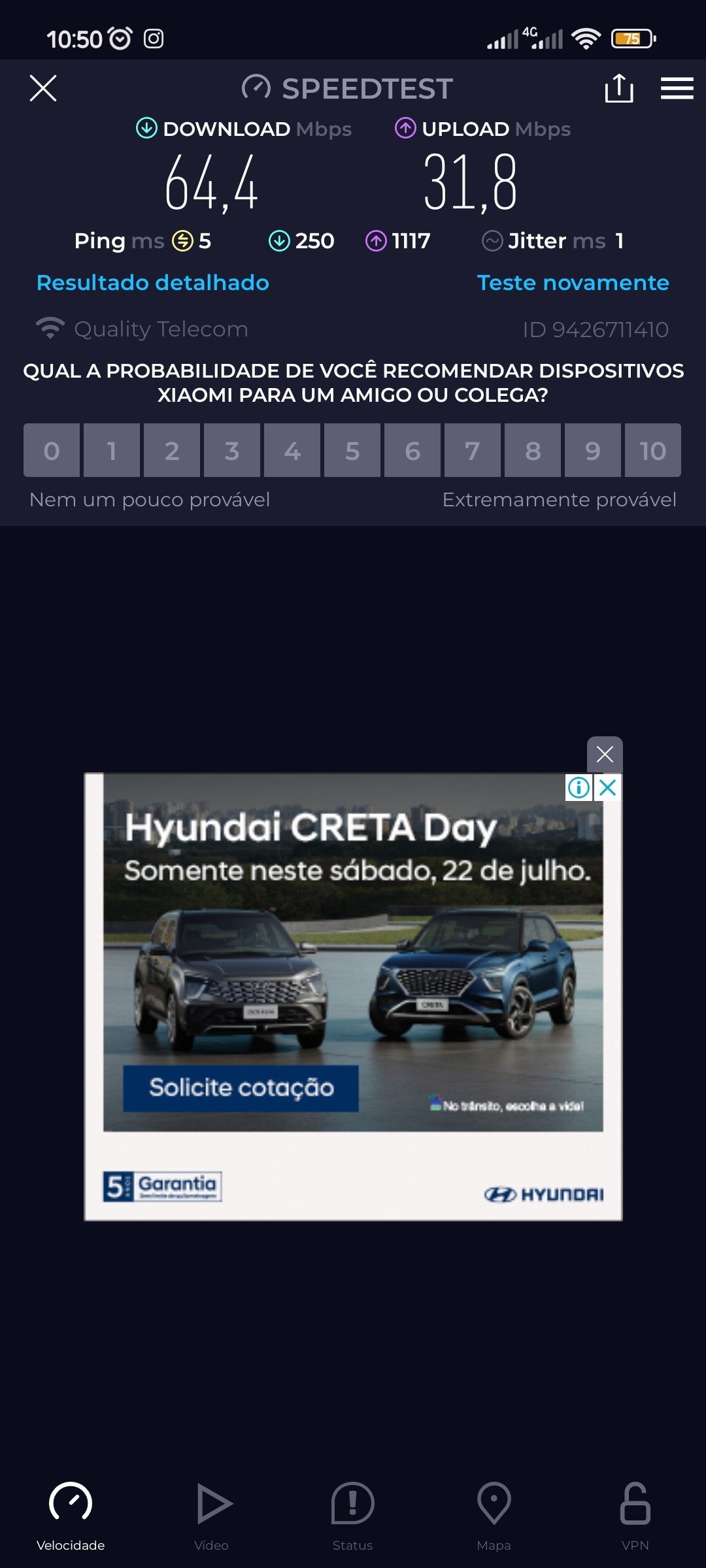
Task: Go to the VPN tab
Action: 635,1516
